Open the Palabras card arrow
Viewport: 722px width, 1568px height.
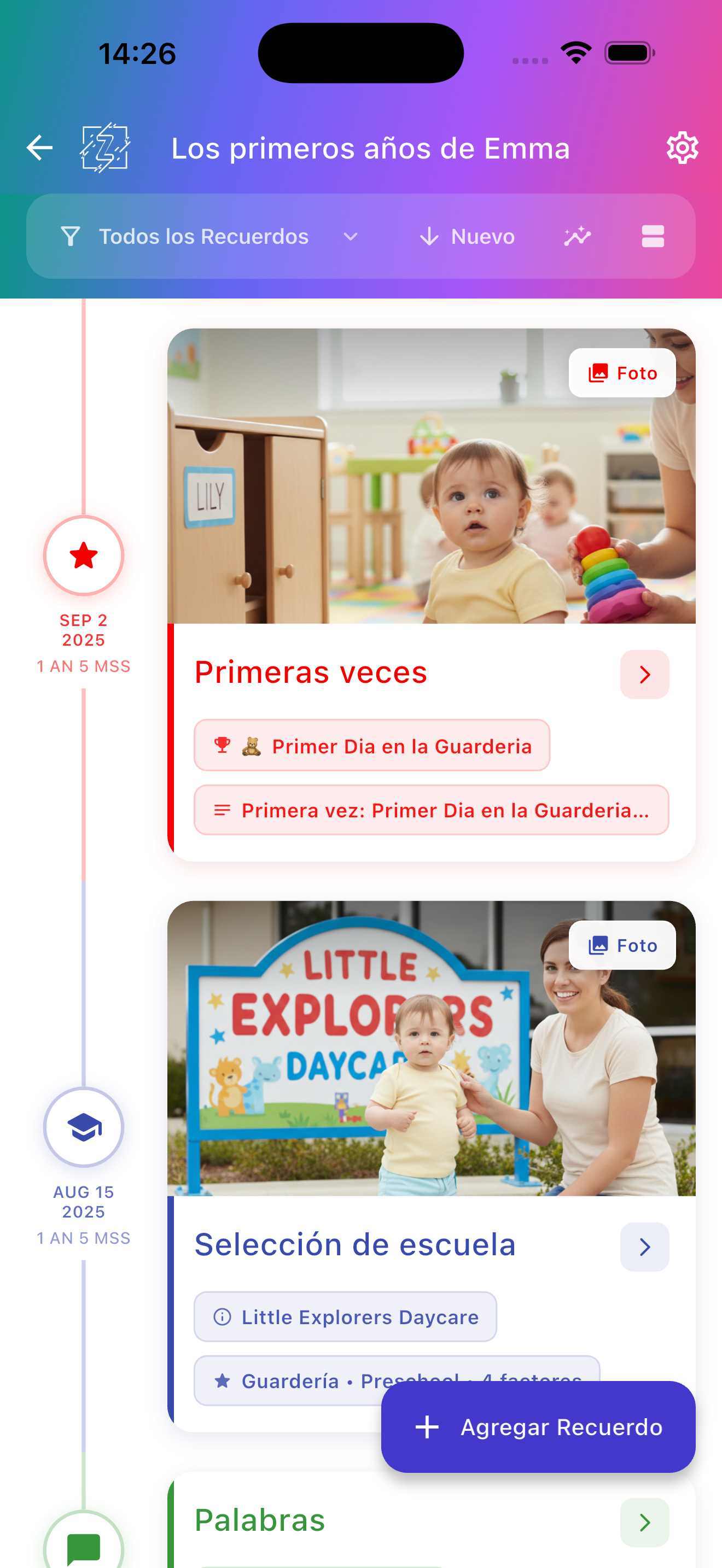click(x=644, y=1522)
